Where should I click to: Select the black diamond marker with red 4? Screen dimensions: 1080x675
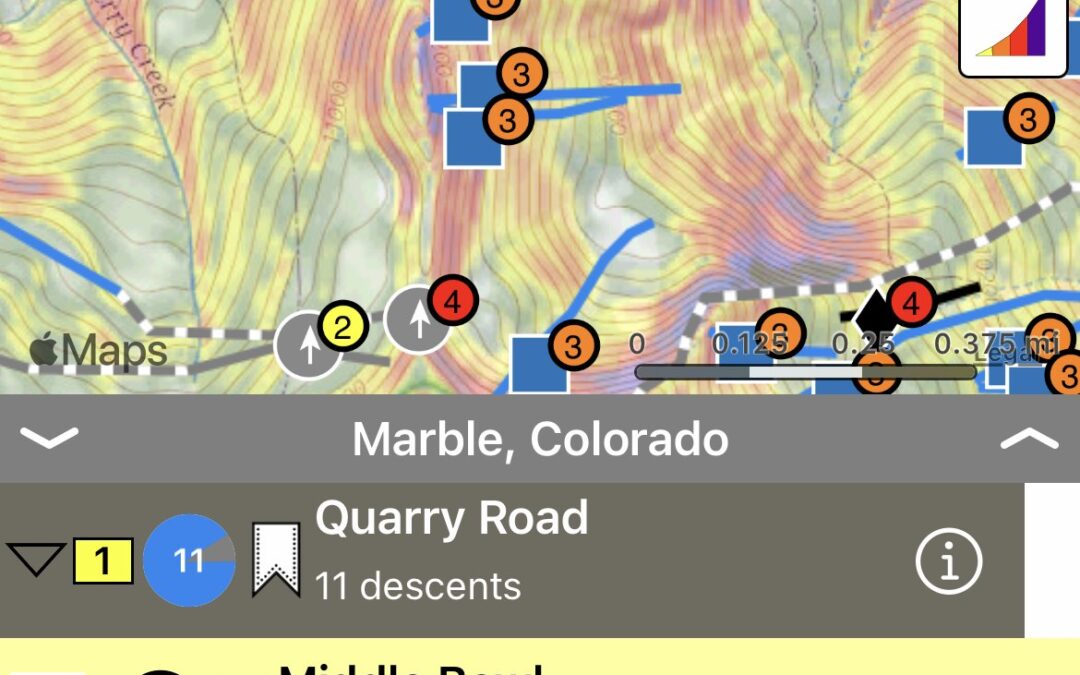coord(876,312)
